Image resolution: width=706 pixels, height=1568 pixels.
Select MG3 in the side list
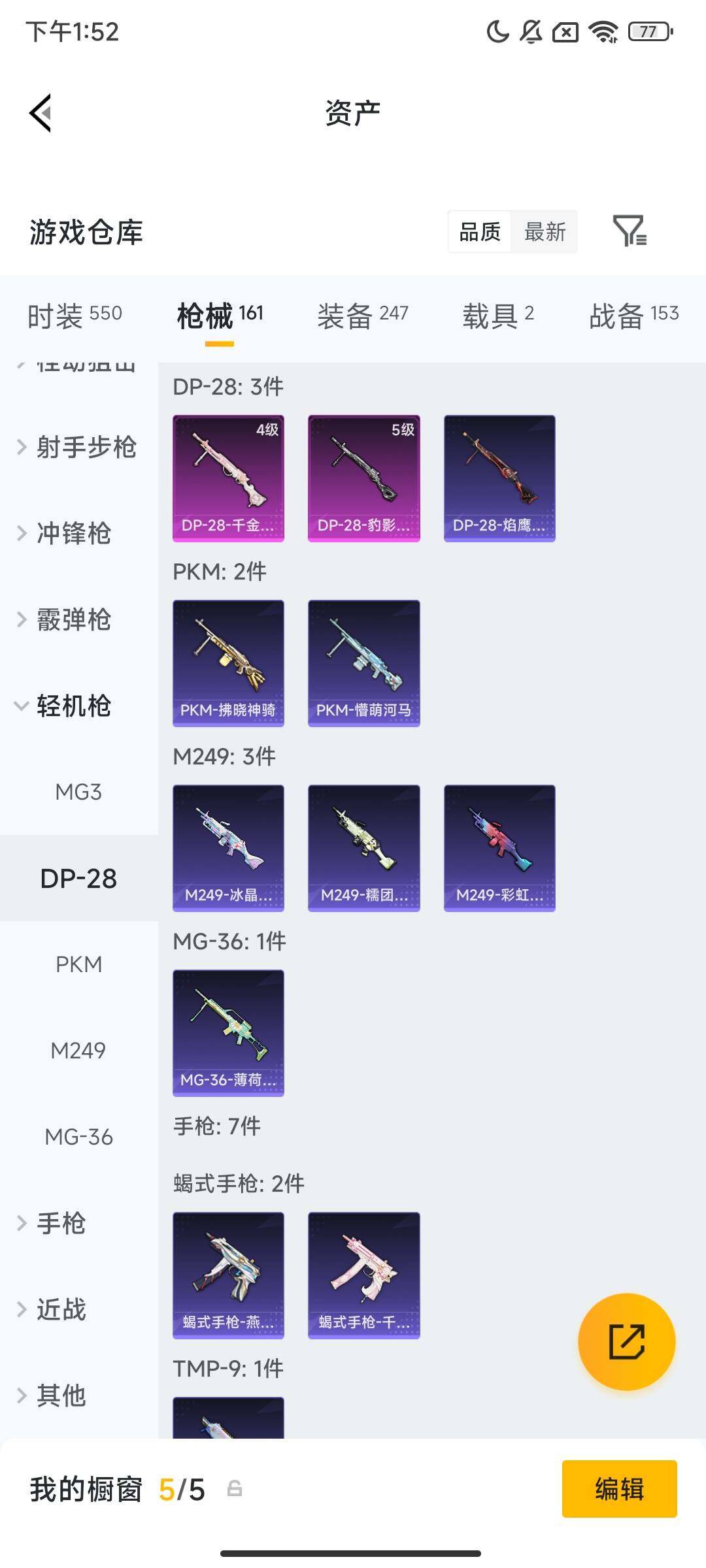click(x=78, y=792)
